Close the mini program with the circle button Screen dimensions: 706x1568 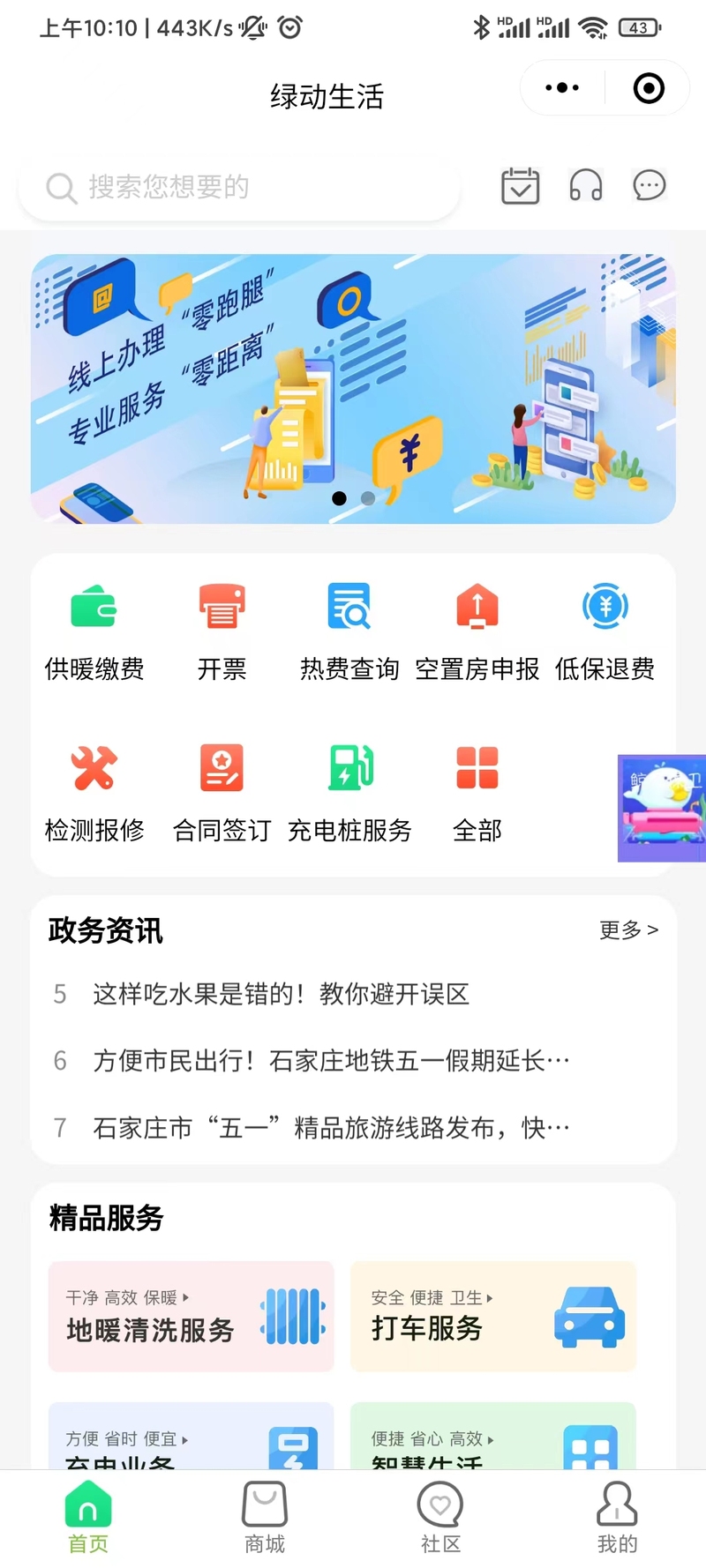[x=649, y=88]
